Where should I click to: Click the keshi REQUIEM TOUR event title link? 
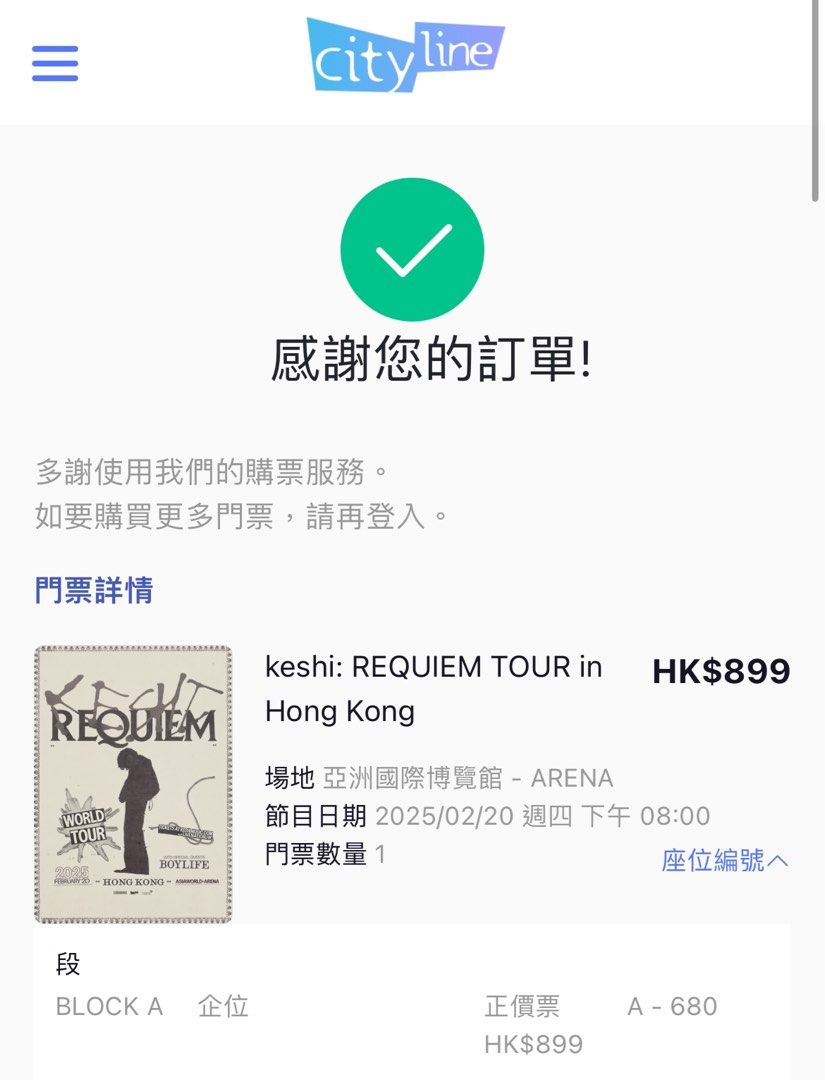click(x=432, y=690)
